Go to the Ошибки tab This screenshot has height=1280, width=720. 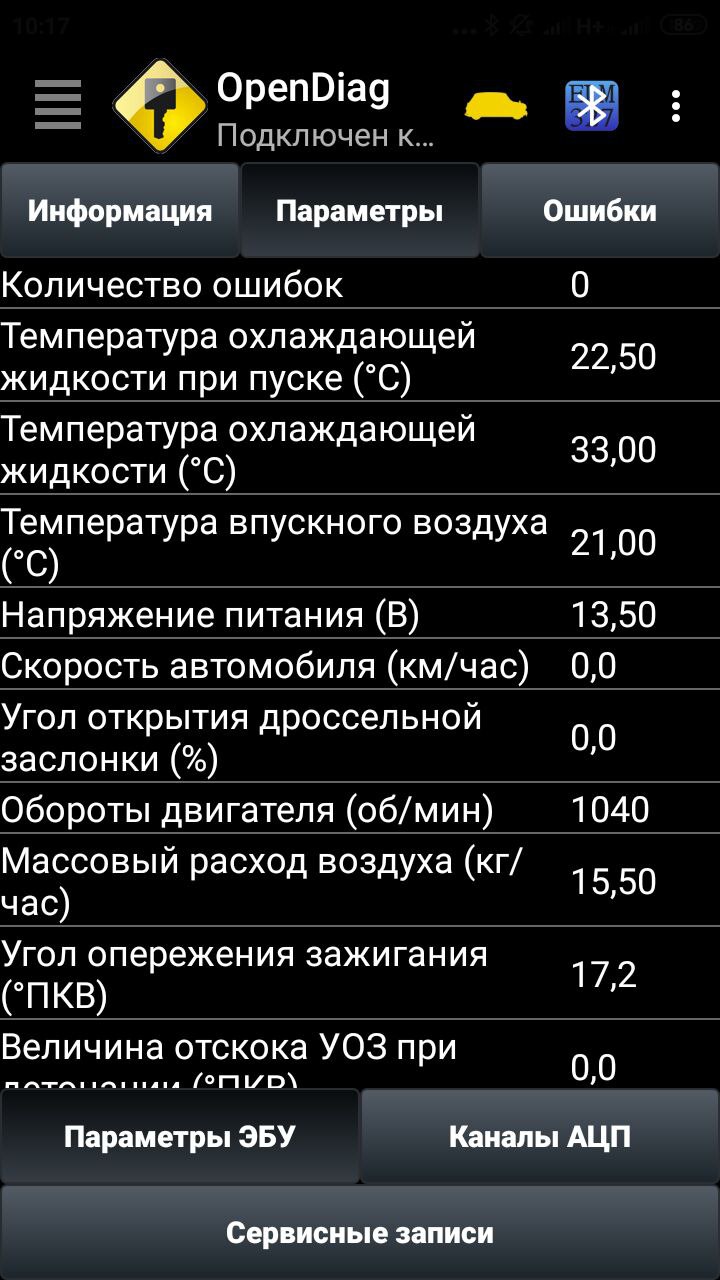point(600,211)
